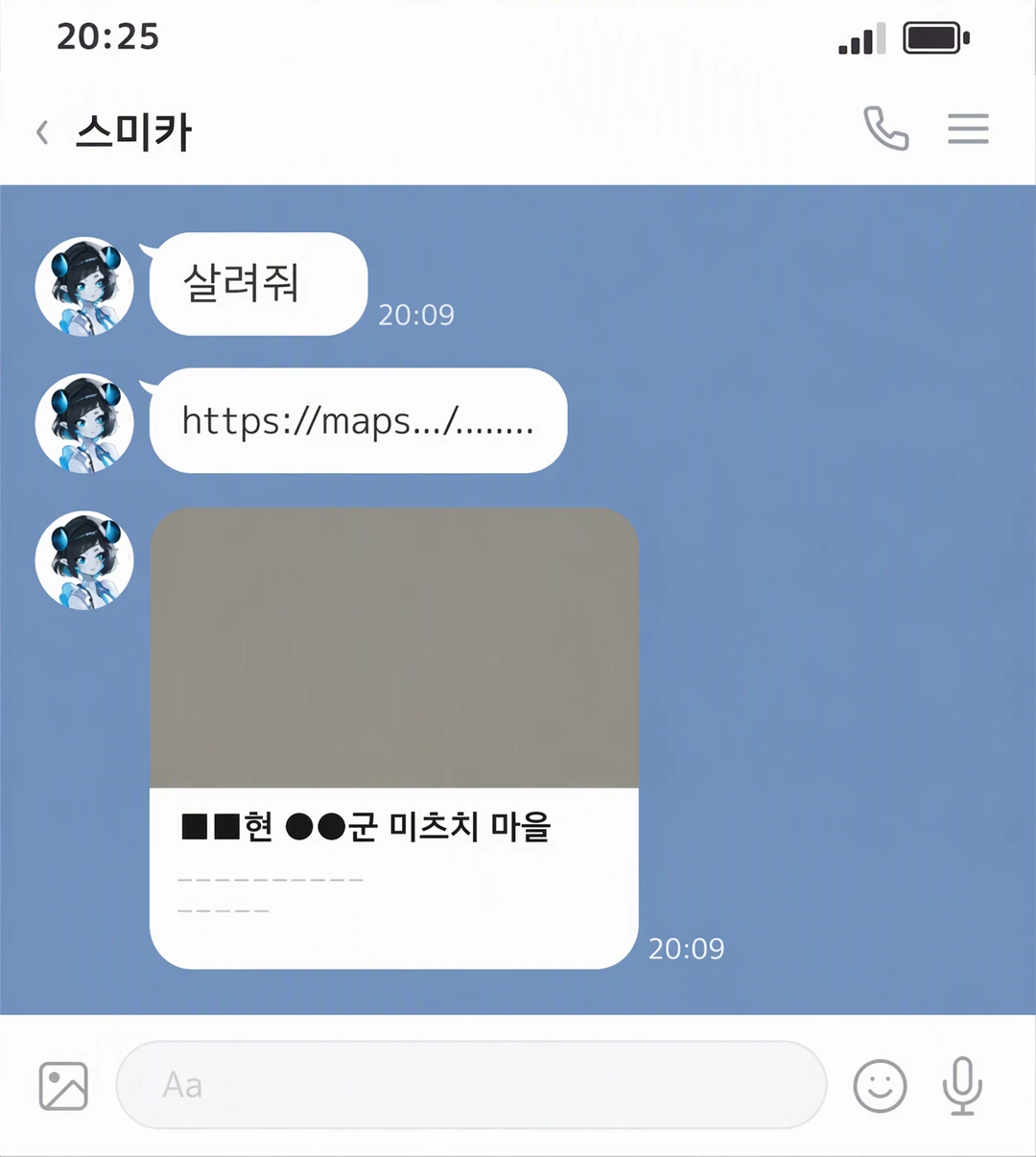Open the https://maps link message
Screen dimensions: 1036x1157
pyautogui.click(x=358, y=420)
